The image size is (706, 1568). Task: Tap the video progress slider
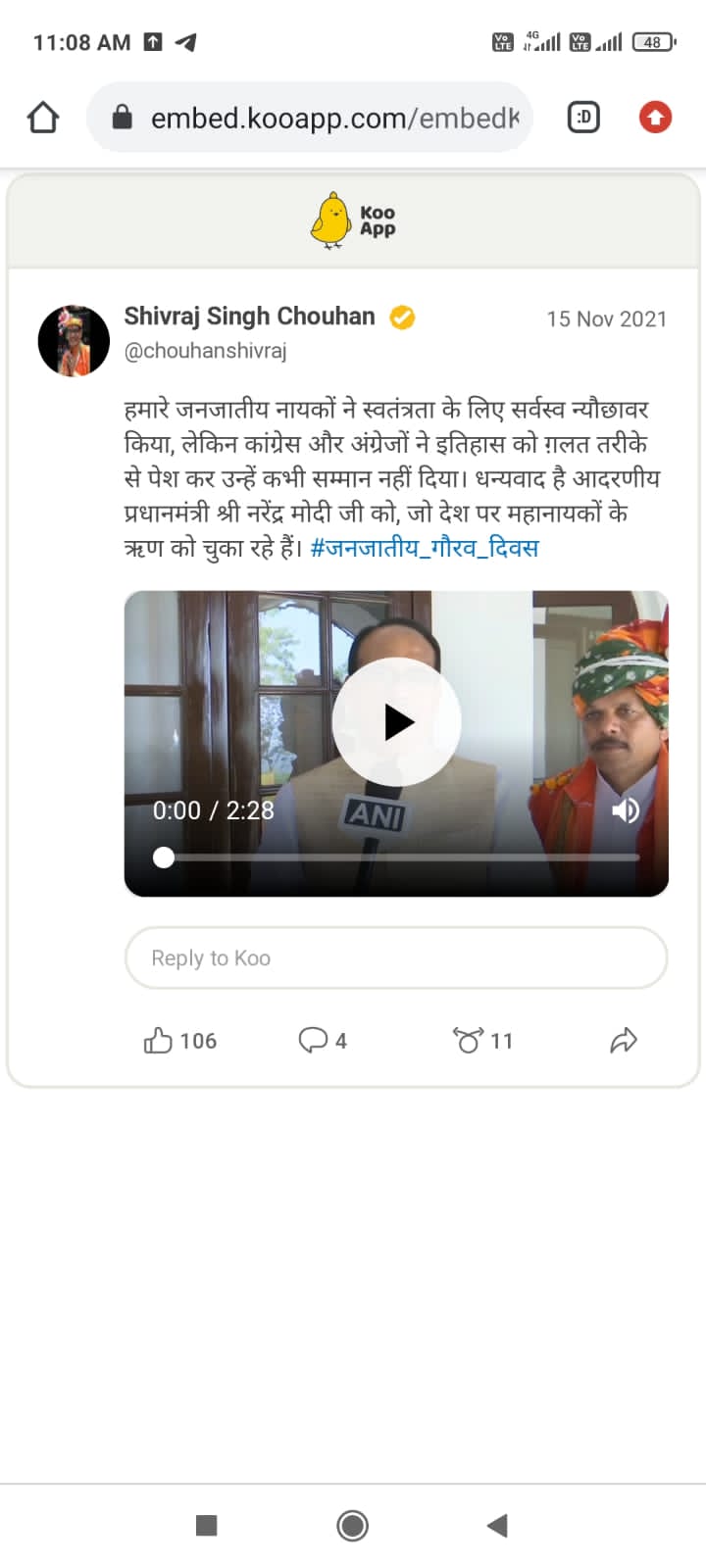[x=397, y=857]
